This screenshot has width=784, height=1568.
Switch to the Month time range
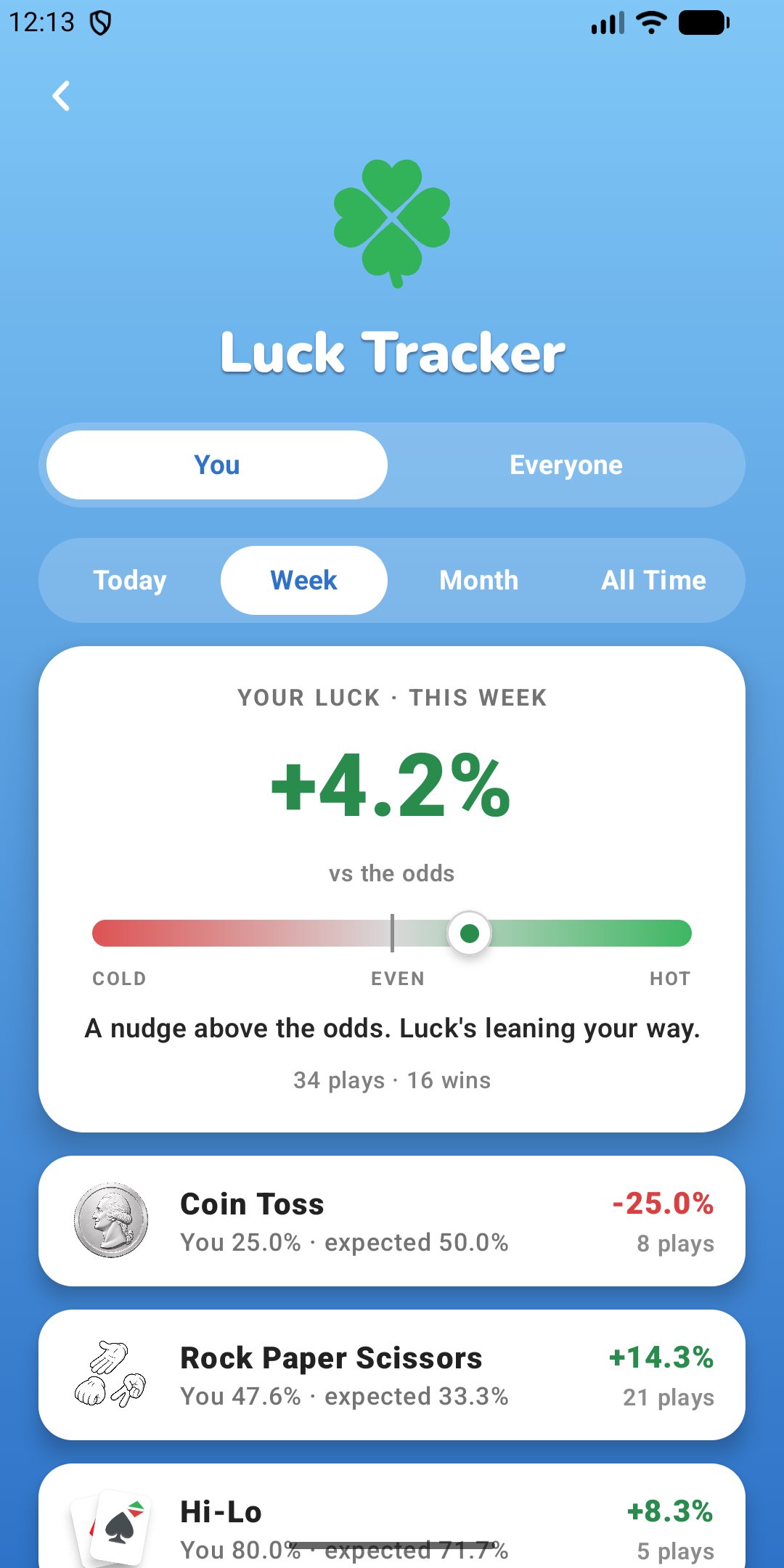coord(479,580)
